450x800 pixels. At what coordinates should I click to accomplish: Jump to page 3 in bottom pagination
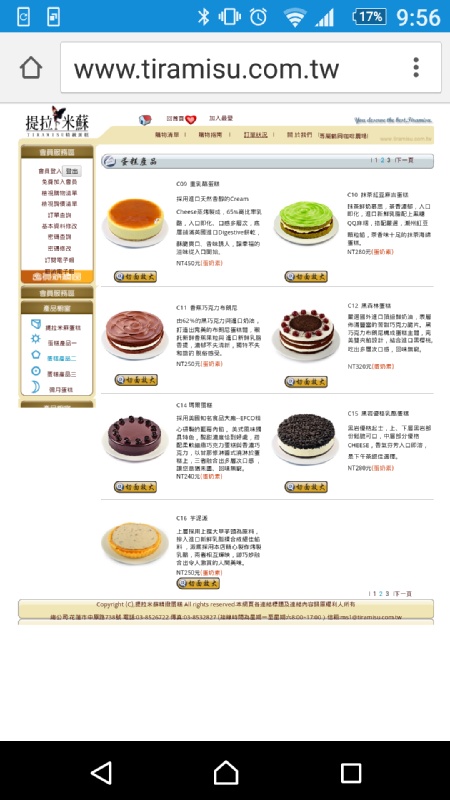pyautogui.click(x=387, y=594)
